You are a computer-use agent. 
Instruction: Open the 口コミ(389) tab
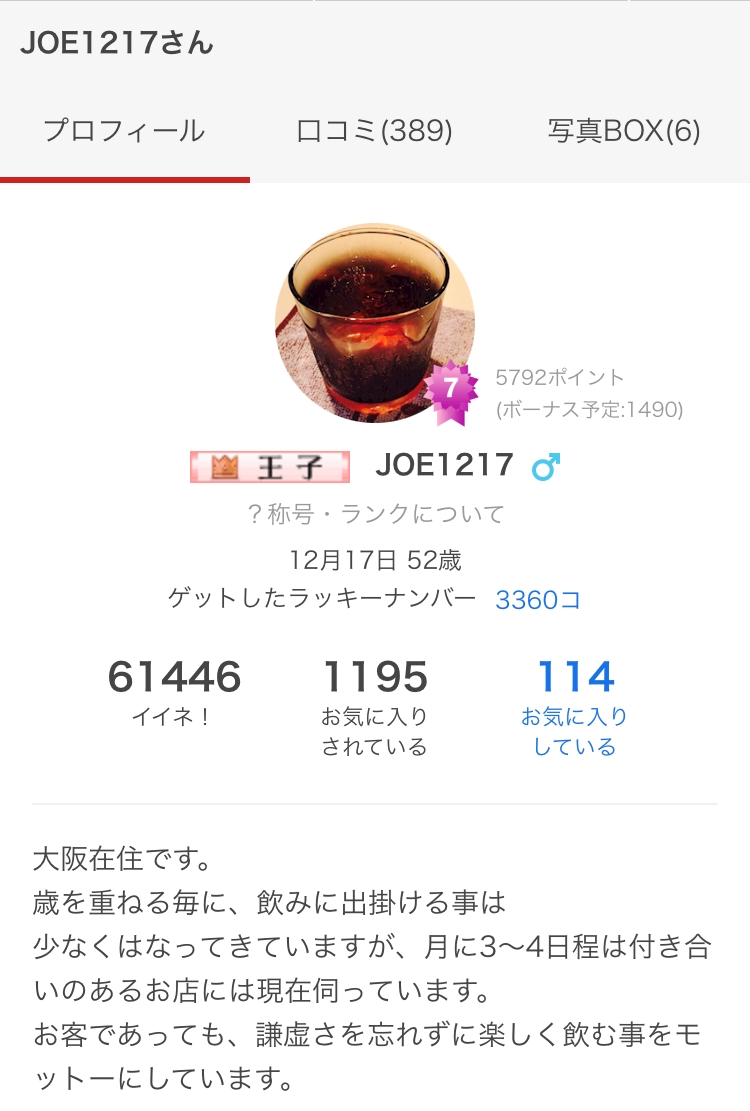click(x=375, y=131)
